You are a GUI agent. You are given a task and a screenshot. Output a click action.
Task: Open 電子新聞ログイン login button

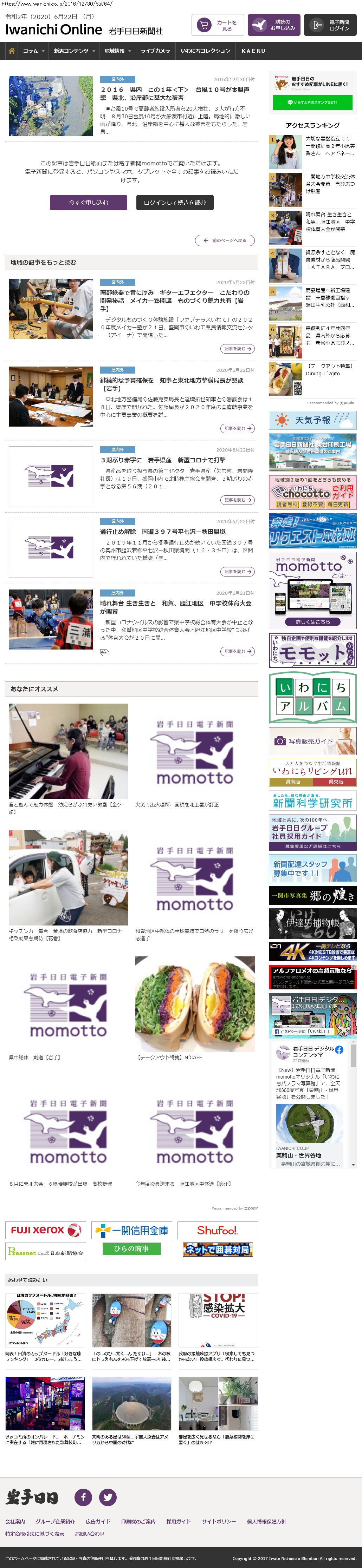coord(330,26)
